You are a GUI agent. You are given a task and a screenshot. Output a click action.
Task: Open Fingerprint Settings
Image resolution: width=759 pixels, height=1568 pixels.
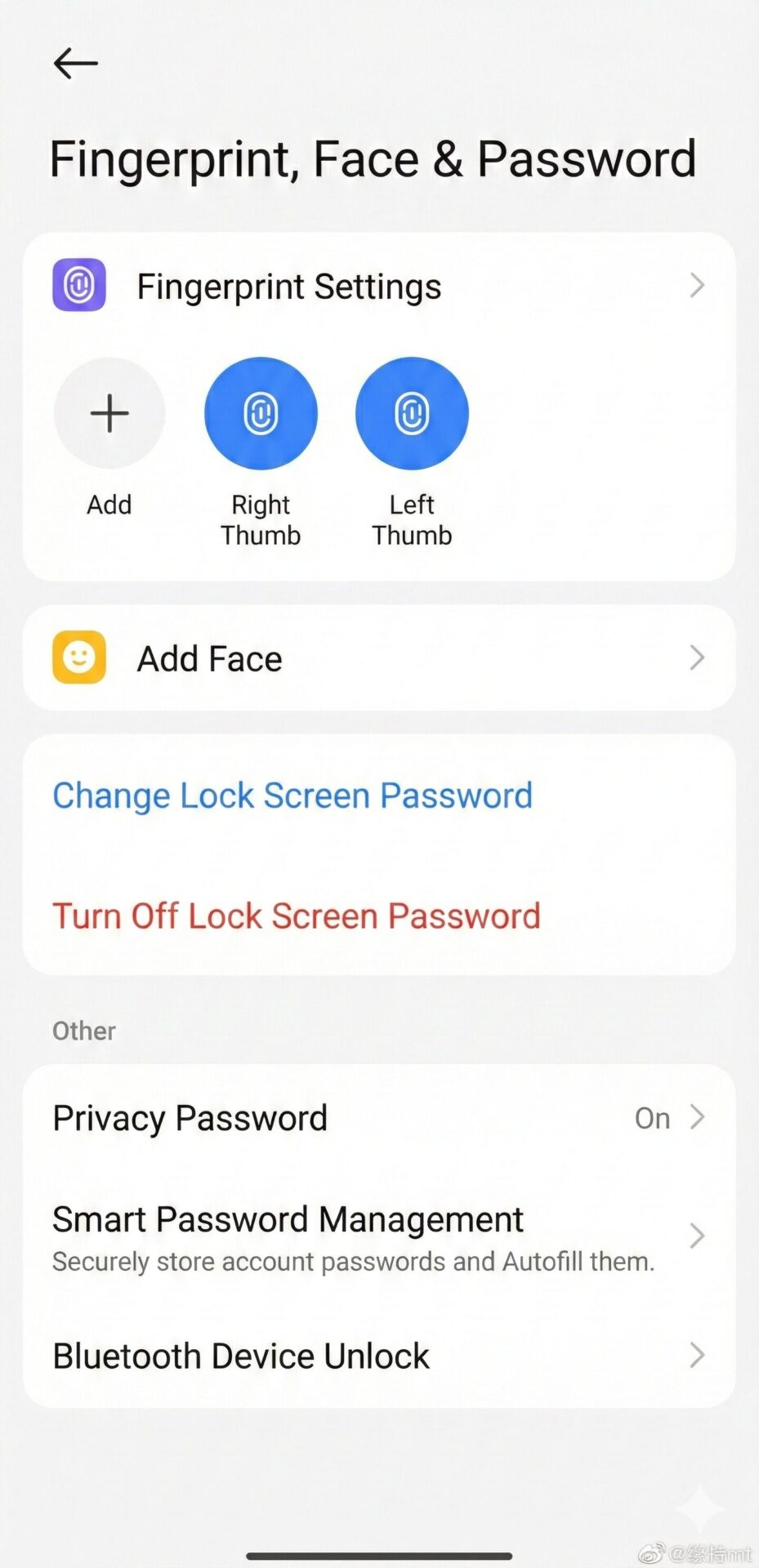coord(378,287)
